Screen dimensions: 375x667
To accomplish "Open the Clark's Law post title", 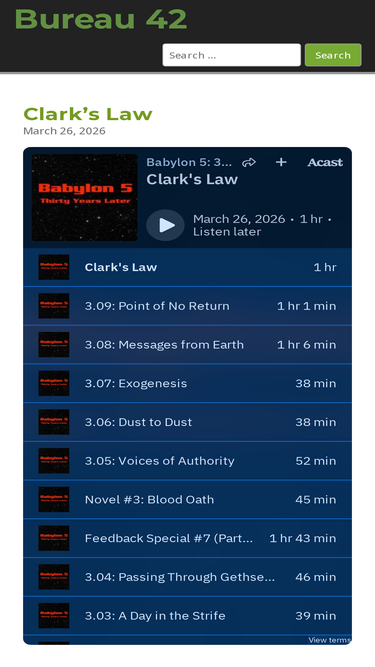I will pos(88,114).
